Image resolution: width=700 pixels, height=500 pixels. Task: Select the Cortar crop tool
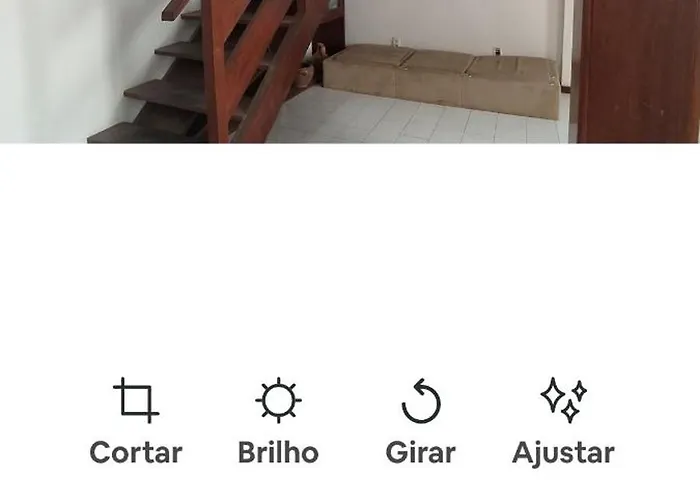[x=136, y=420]
